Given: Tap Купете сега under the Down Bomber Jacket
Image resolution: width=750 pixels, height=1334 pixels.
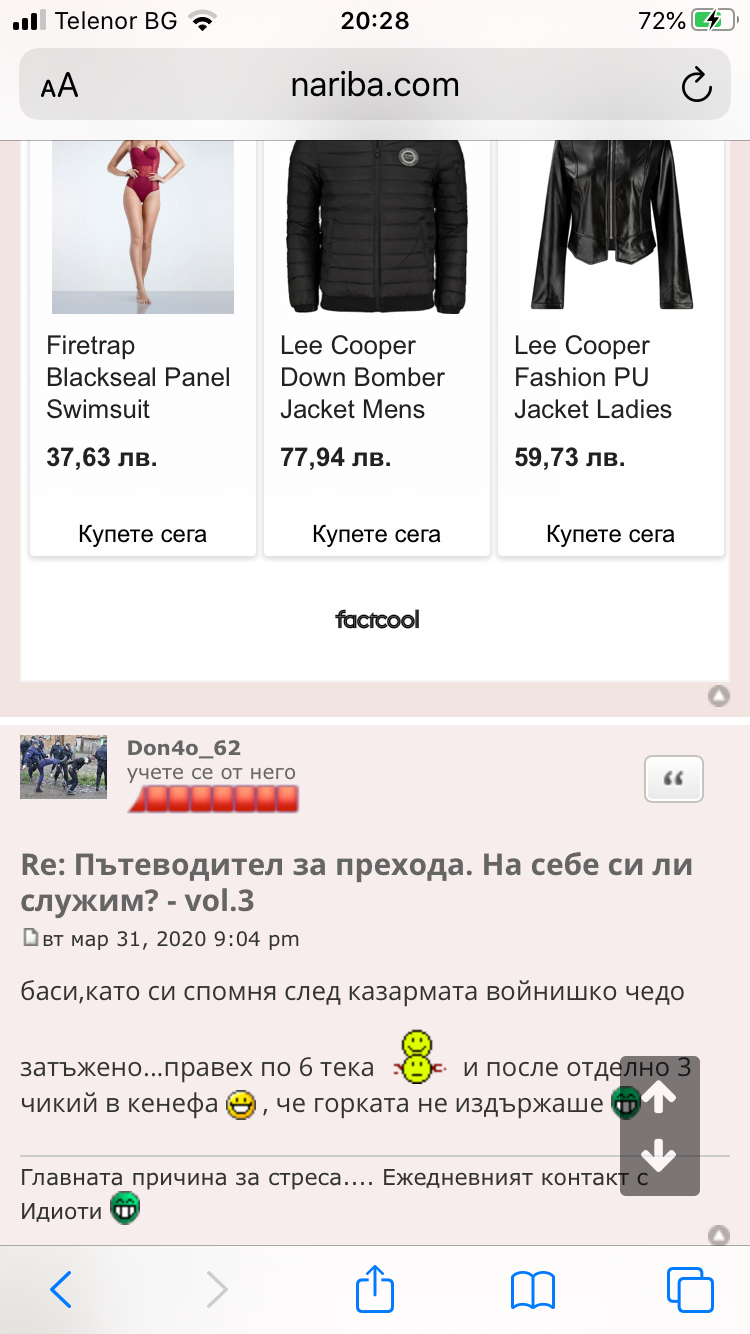Looking at the screenshot, I should 376,534.
